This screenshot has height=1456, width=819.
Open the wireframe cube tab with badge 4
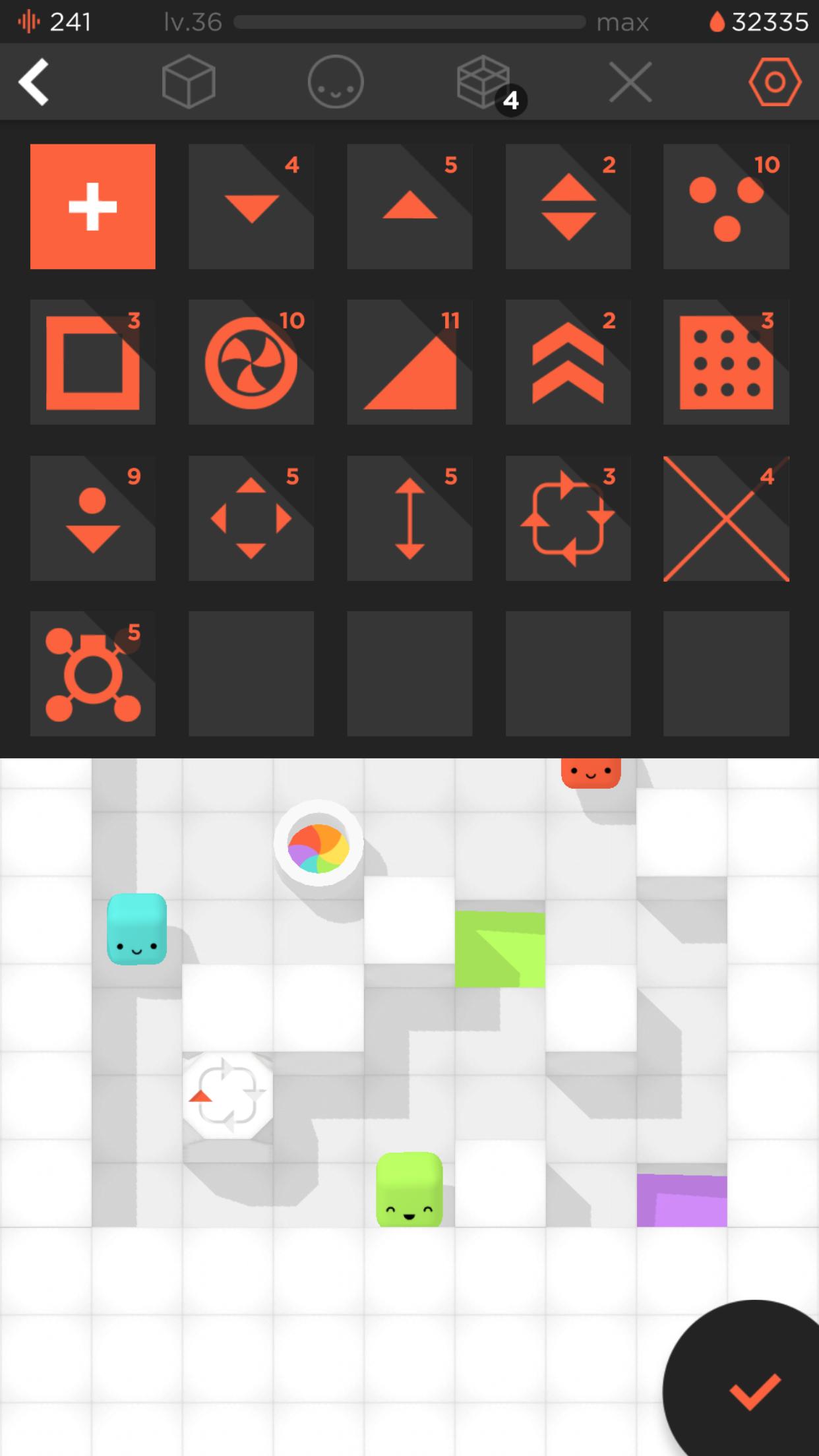pyautogui.click(x=485, y=83)
